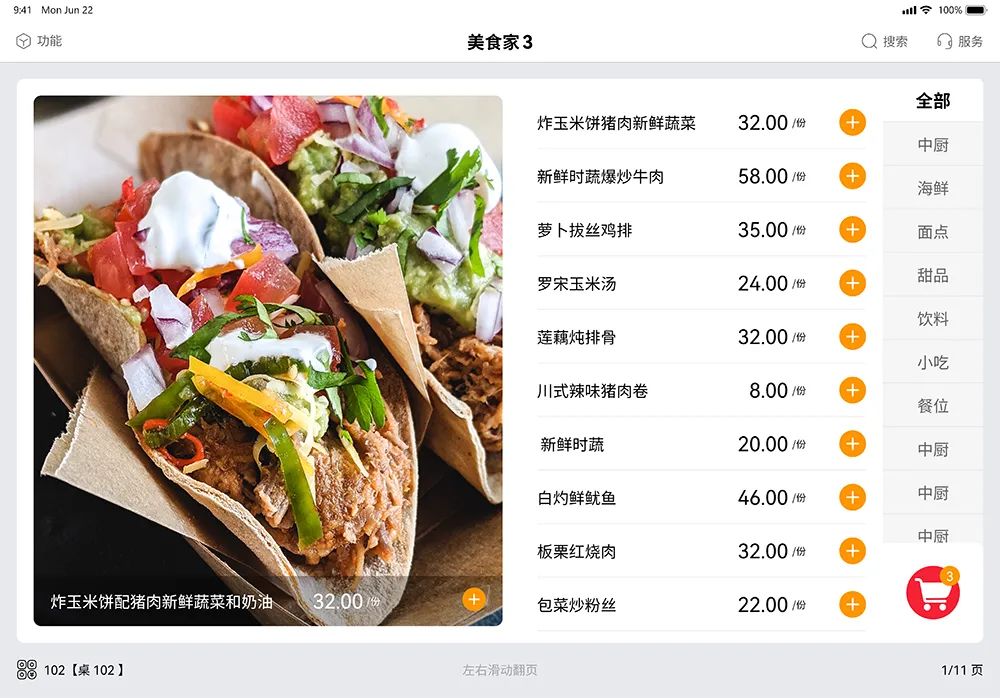The image size is (1000, 698).
Task: Select the 全部 category
Action: tap(933, 101)
